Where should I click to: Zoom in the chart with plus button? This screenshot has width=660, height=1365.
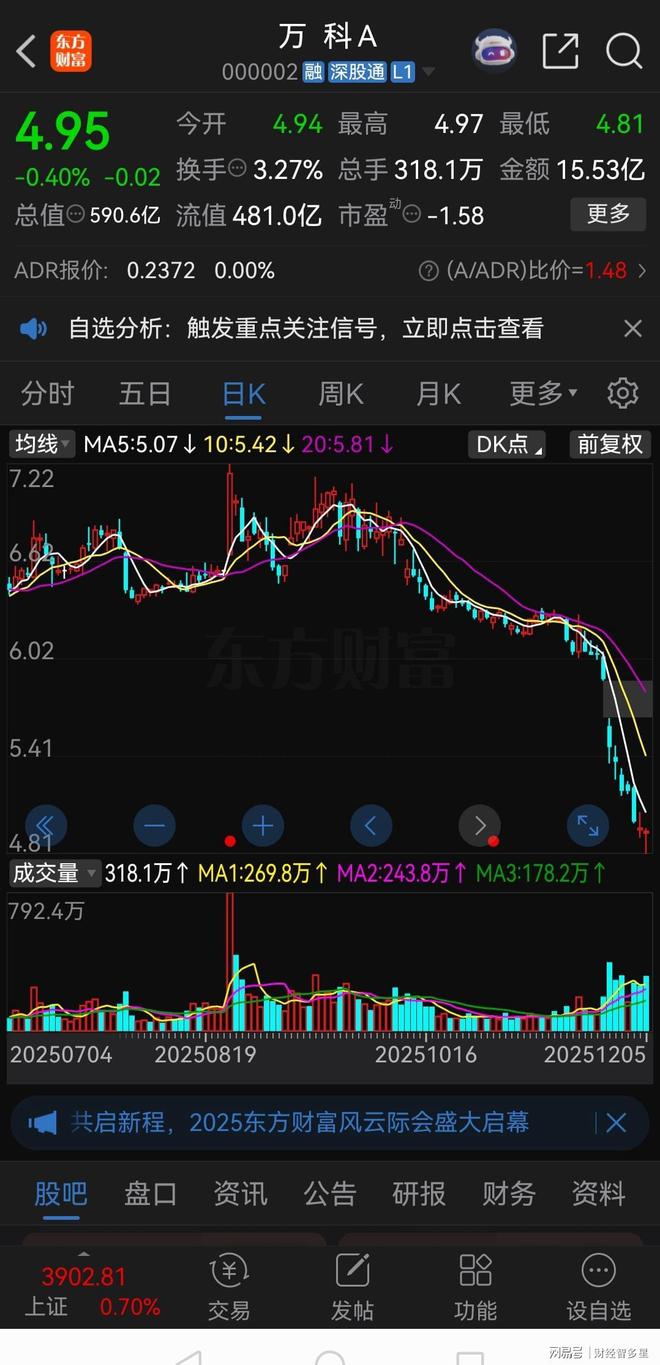pyautogui.click(x=263, y=826)
